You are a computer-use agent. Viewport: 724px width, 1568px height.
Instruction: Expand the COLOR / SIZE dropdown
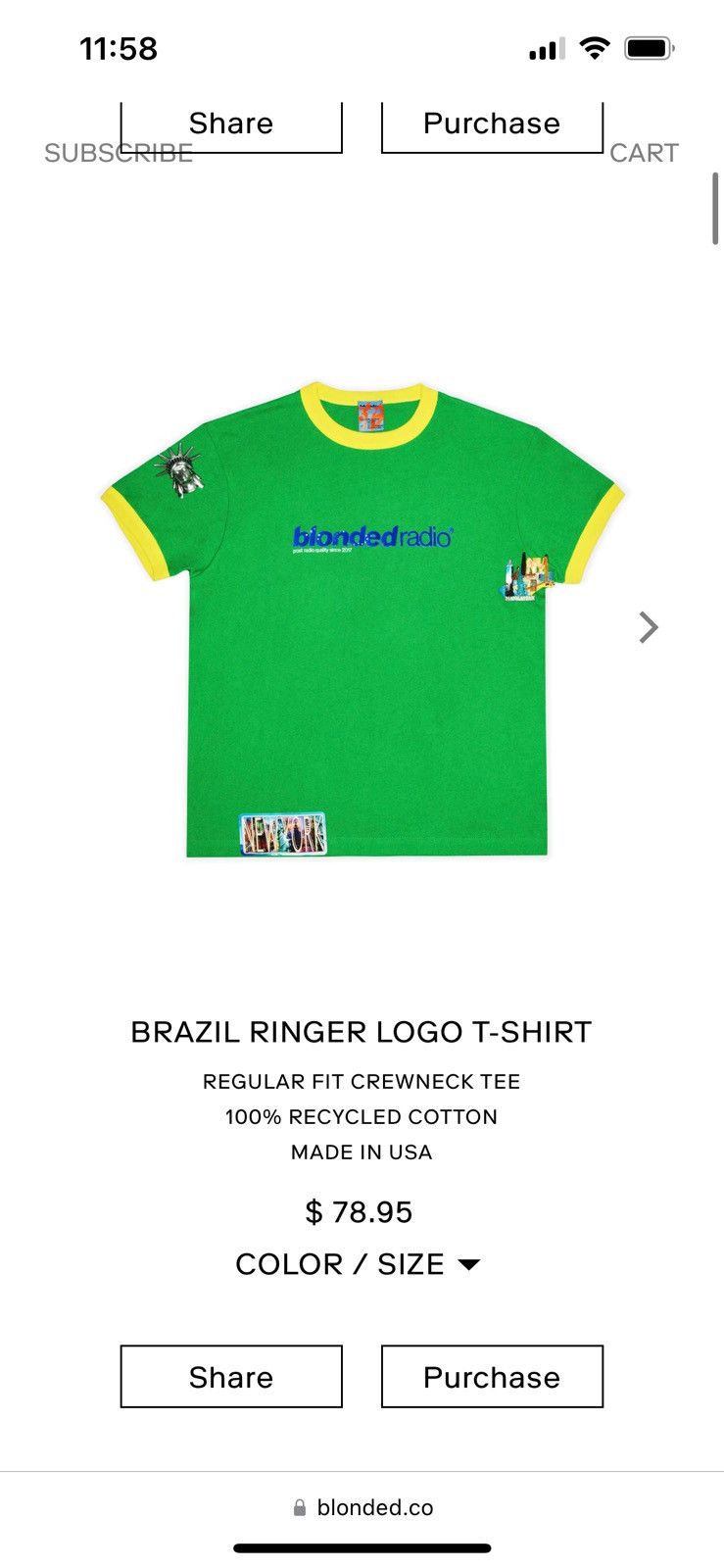click(359, 1264)
